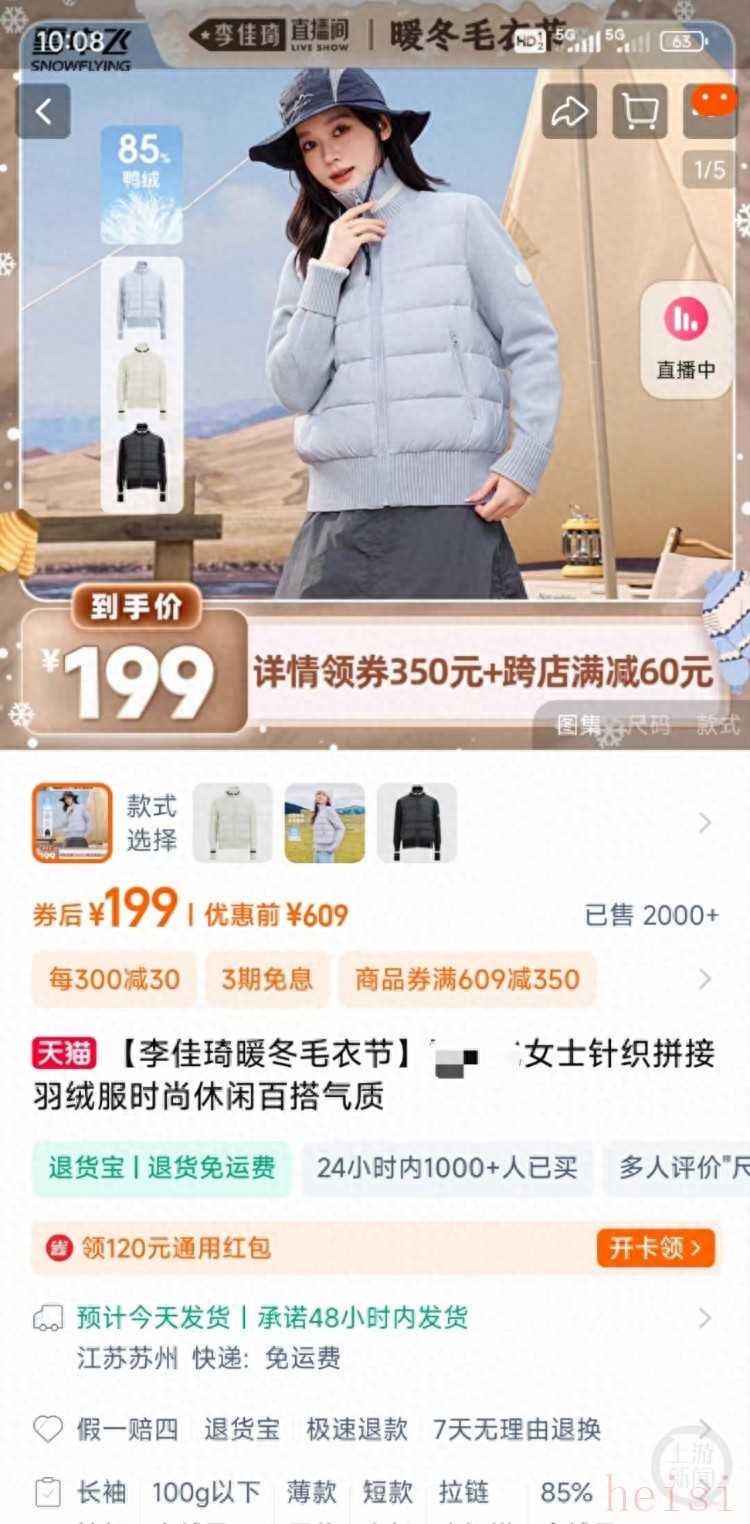View the 多人评价 reviews tag
Image resolution: width=750 pixels, height=1524 pixels.
[680, 1168]
